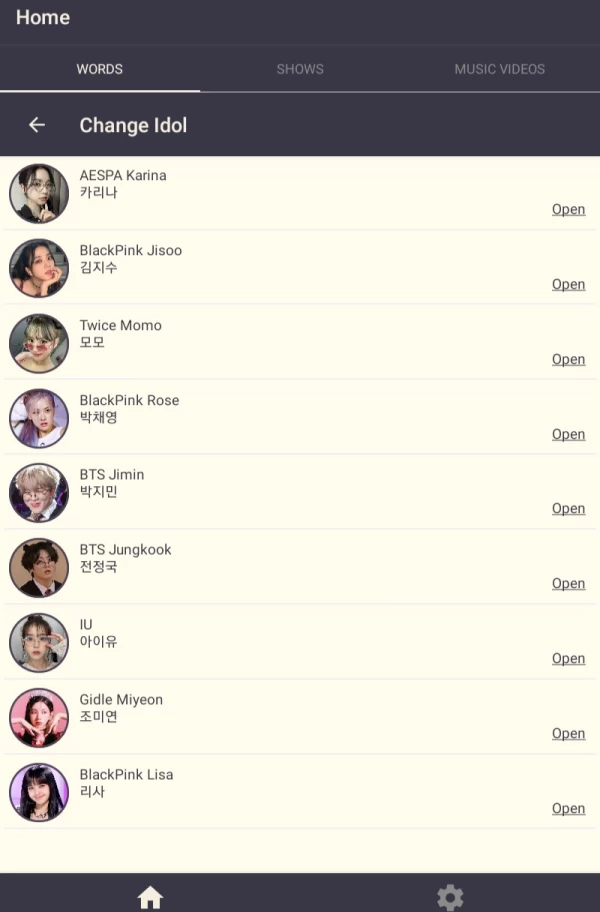Open AESPA Karina idol
600x912 pixels.
(x=568, y=209)
